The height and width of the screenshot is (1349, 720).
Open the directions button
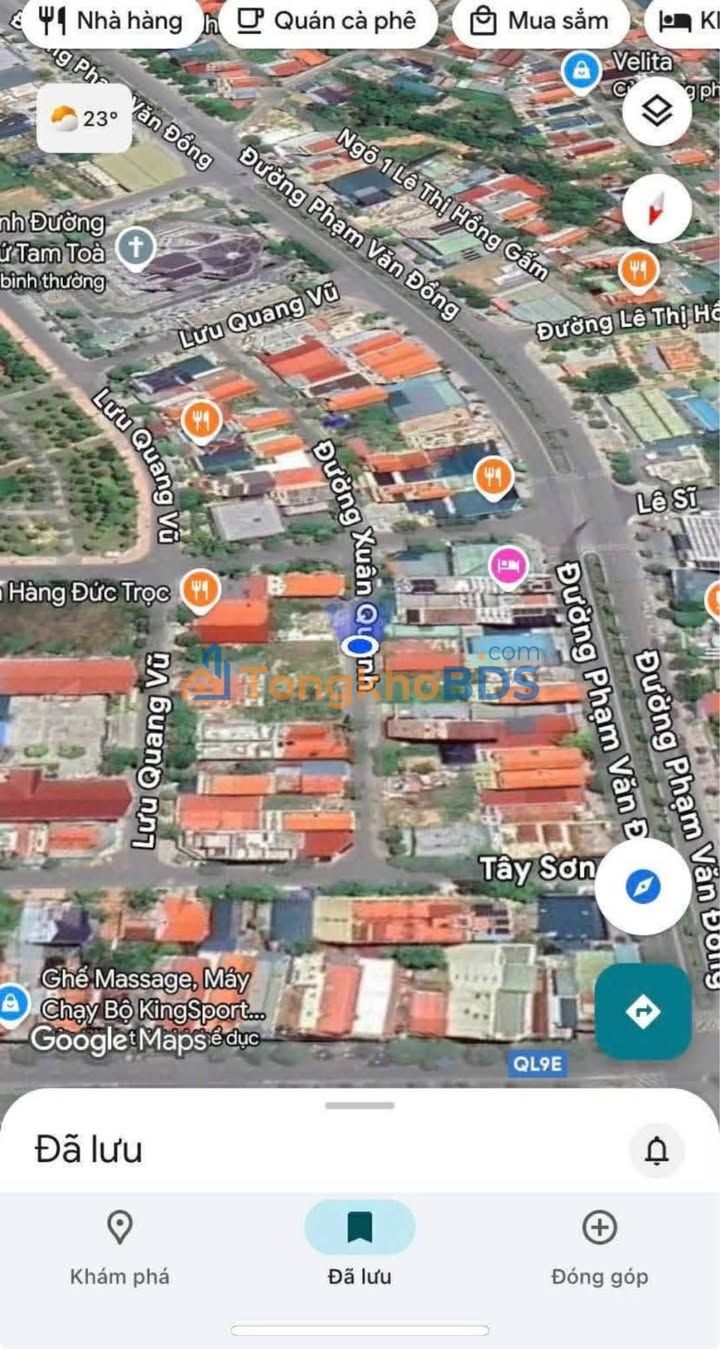coord(643,1011)
